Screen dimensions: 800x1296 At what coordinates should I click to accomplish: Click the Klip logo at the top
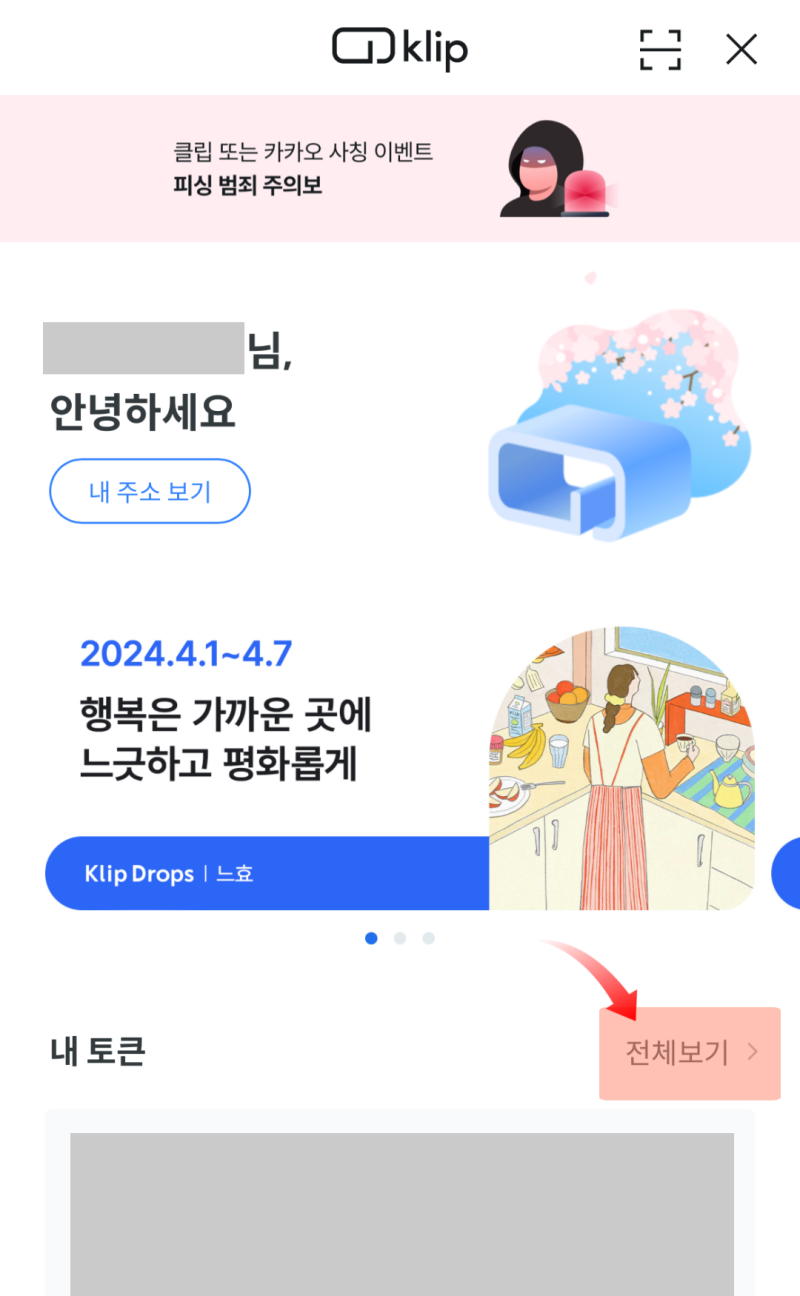point(399,48)
